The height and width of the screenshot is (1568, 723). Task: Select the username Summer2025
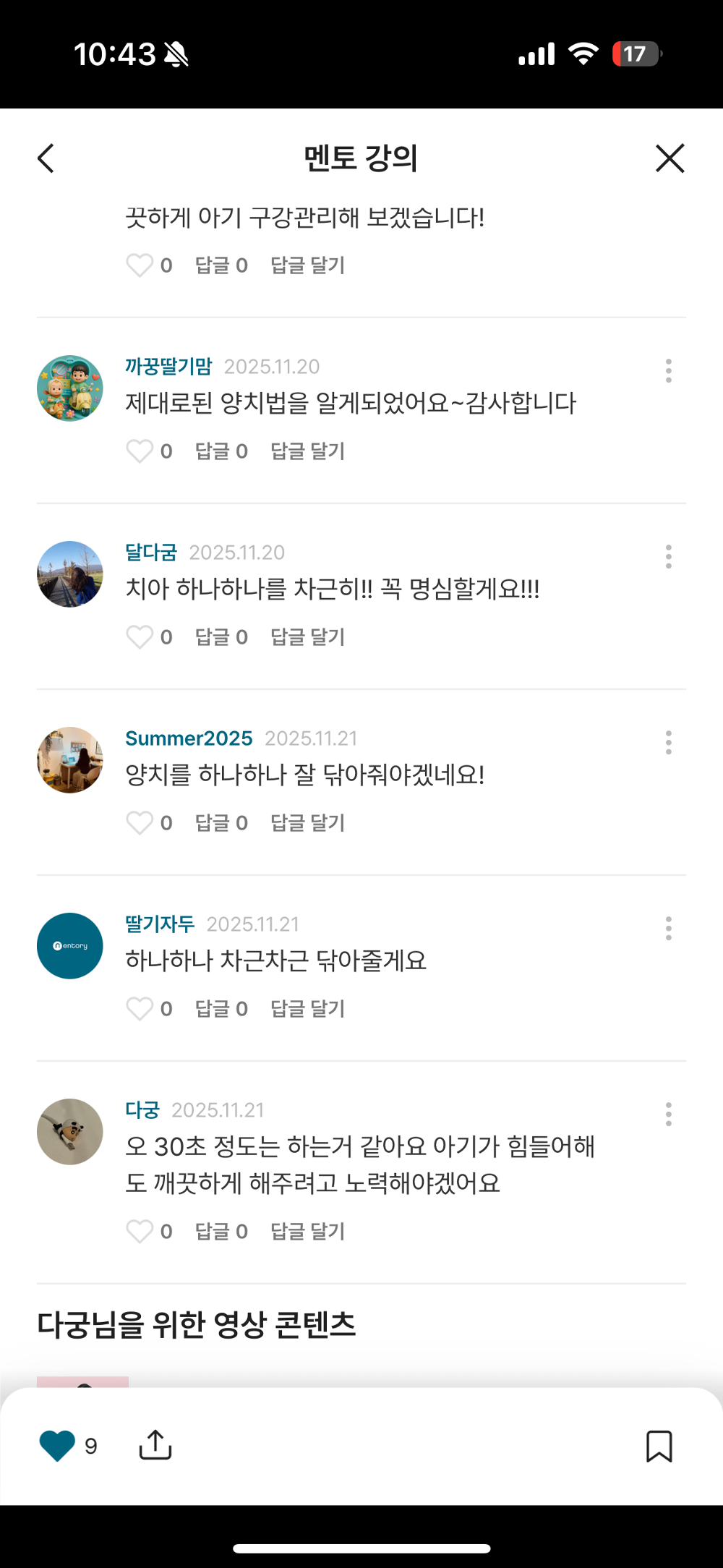[187, 738]
